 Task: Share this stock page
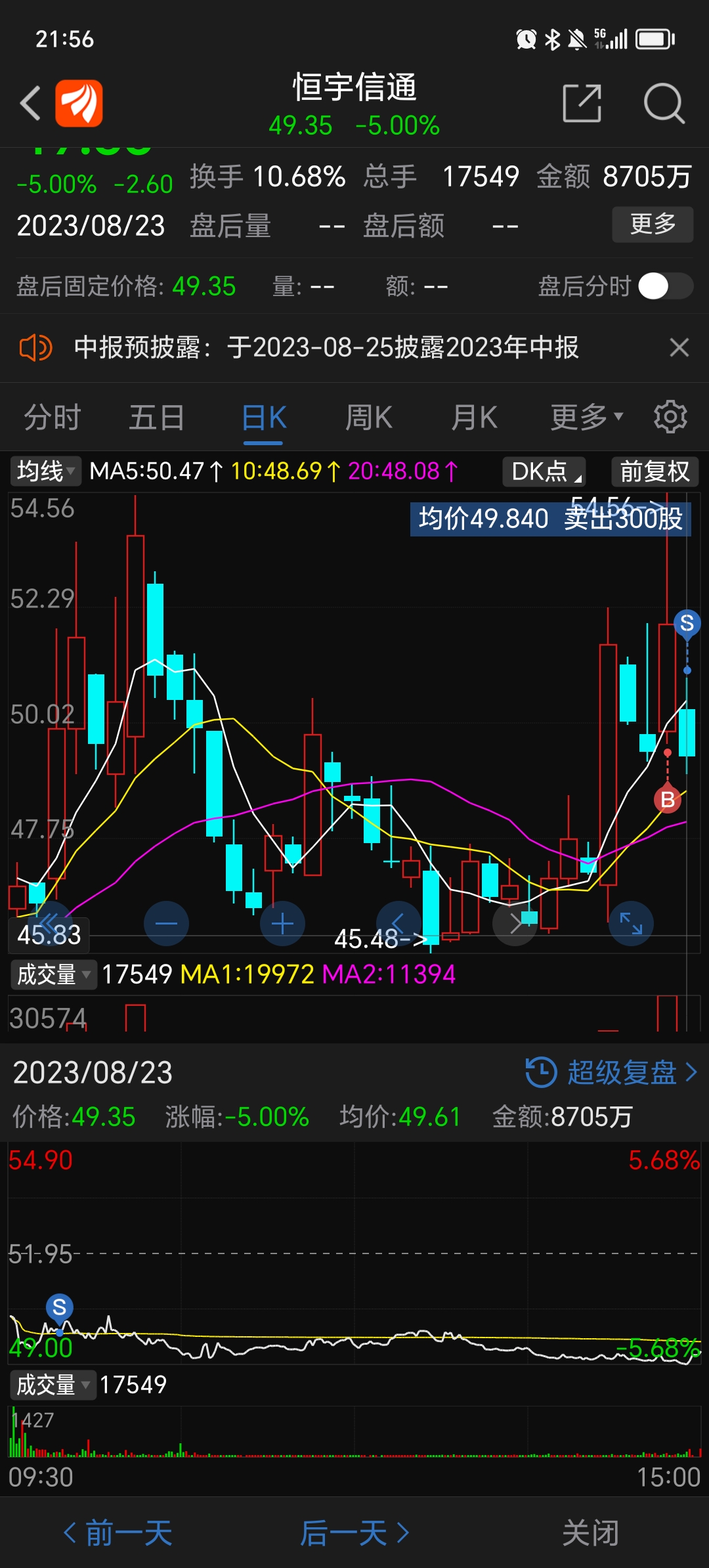coord(582,103)
